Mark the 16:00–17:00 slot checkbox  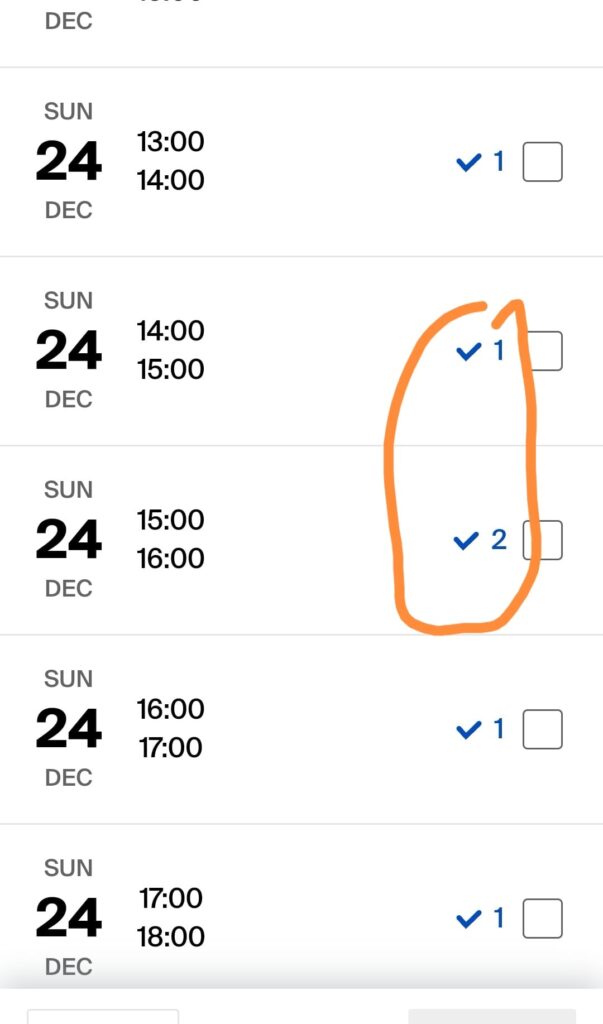click(543, 729)
